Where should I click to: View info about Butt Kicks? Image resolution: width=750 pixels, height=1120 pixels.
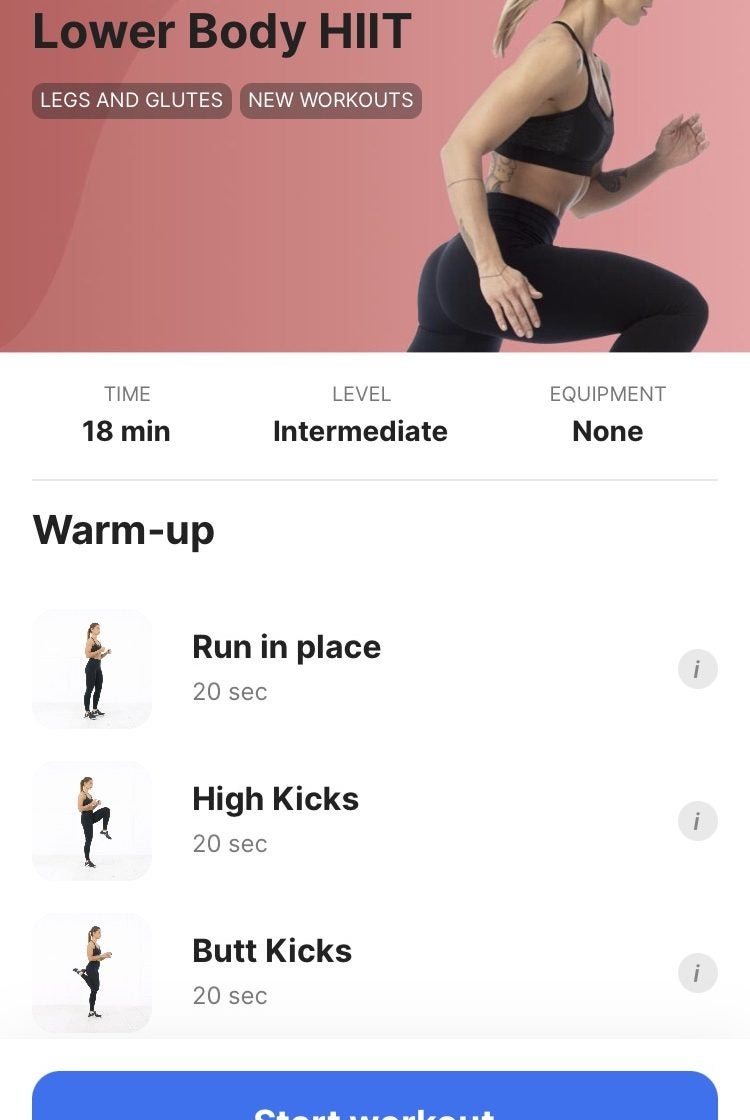point(697,972)
